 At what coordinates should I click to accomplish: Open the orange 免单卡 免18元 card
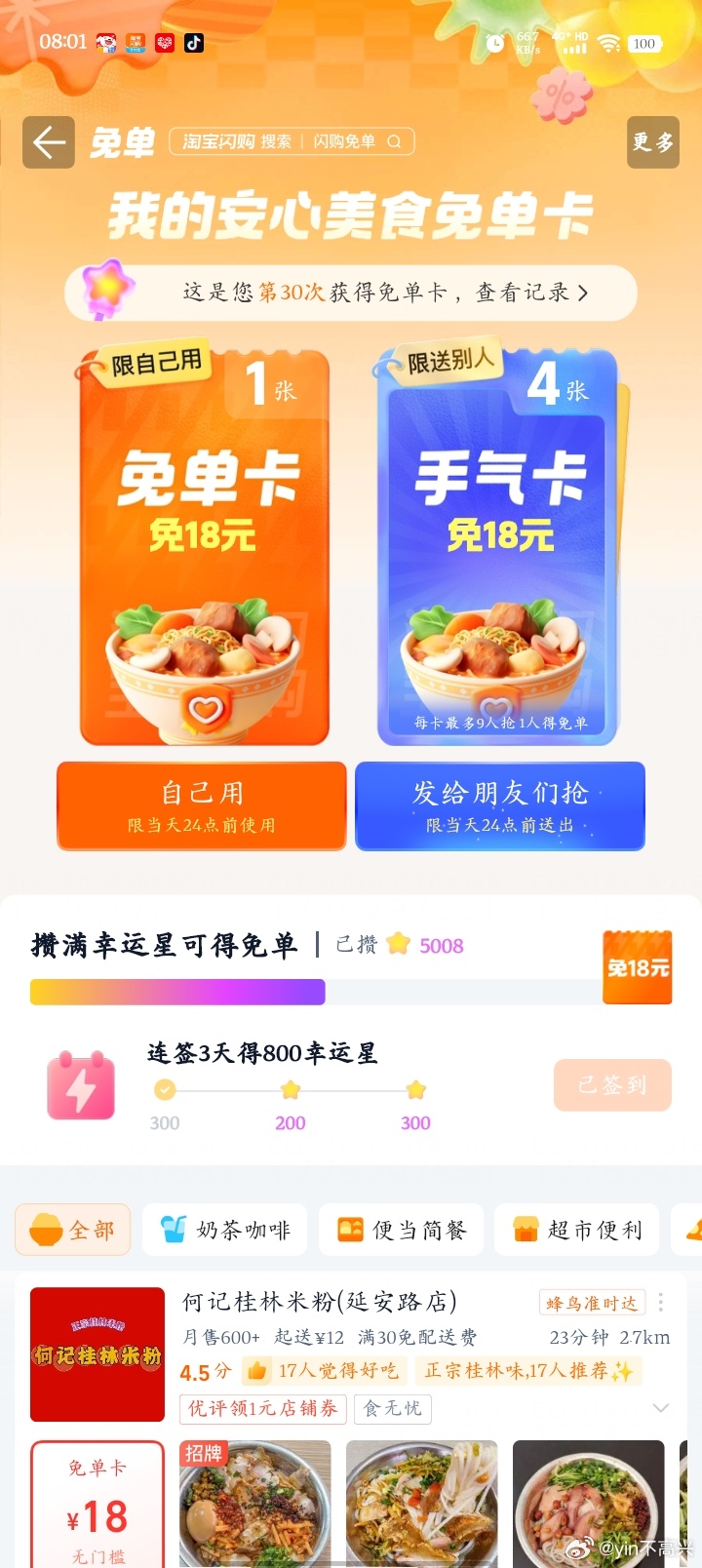(203, 548)
